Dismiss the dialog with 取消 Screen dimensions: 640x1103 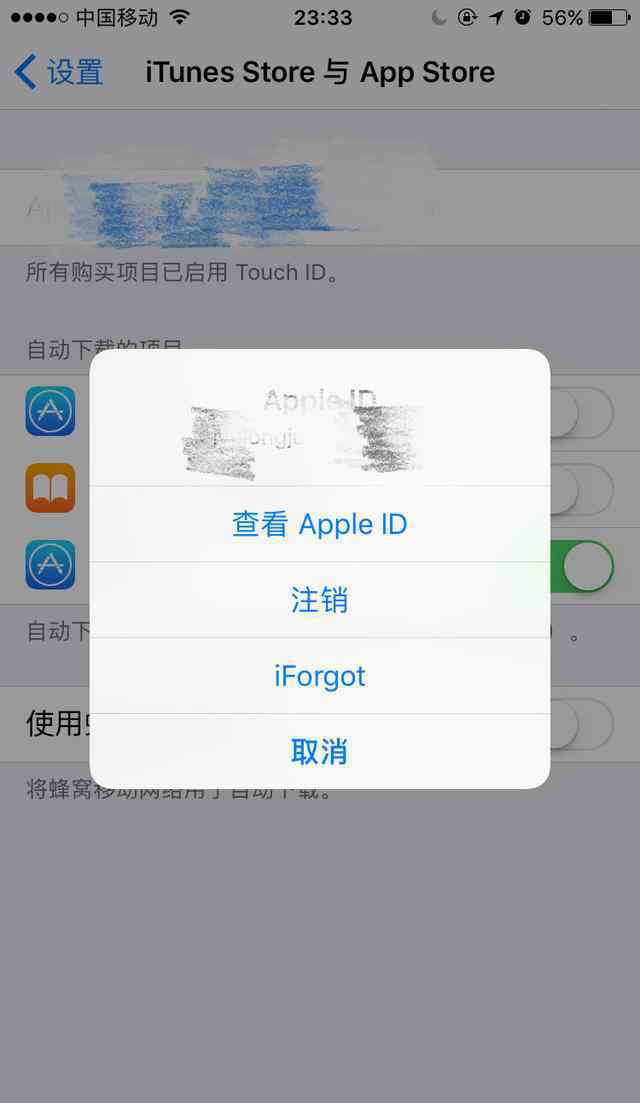click(x=319, y=751)
